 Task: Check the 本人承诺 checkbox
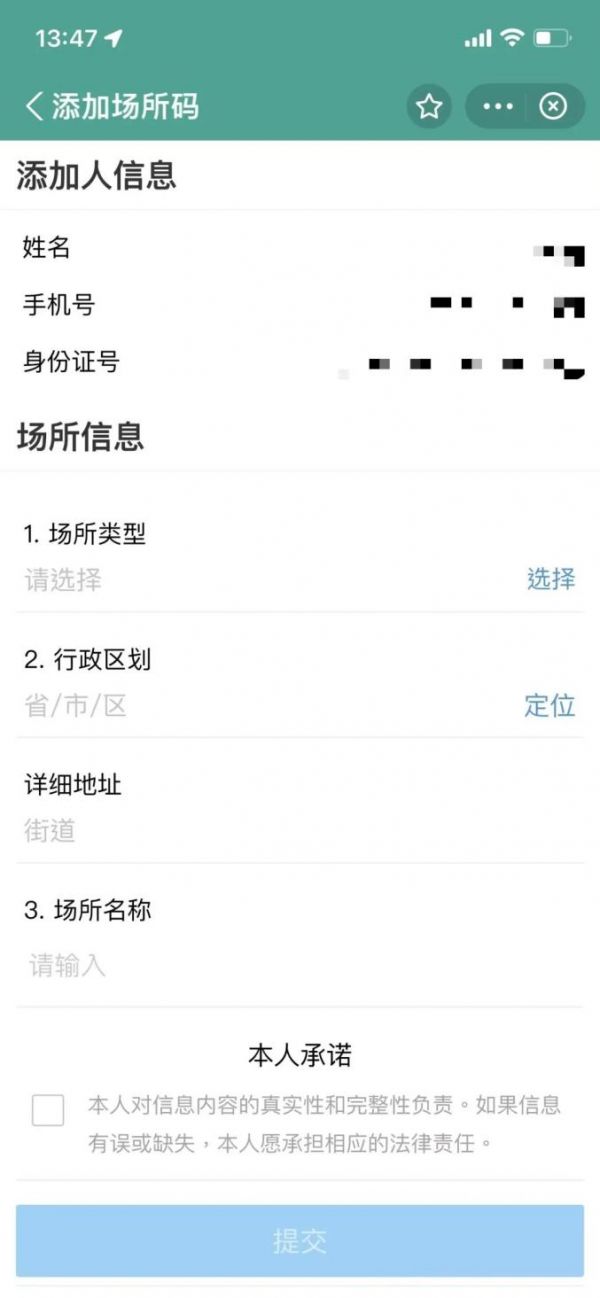click(48, 1110)
